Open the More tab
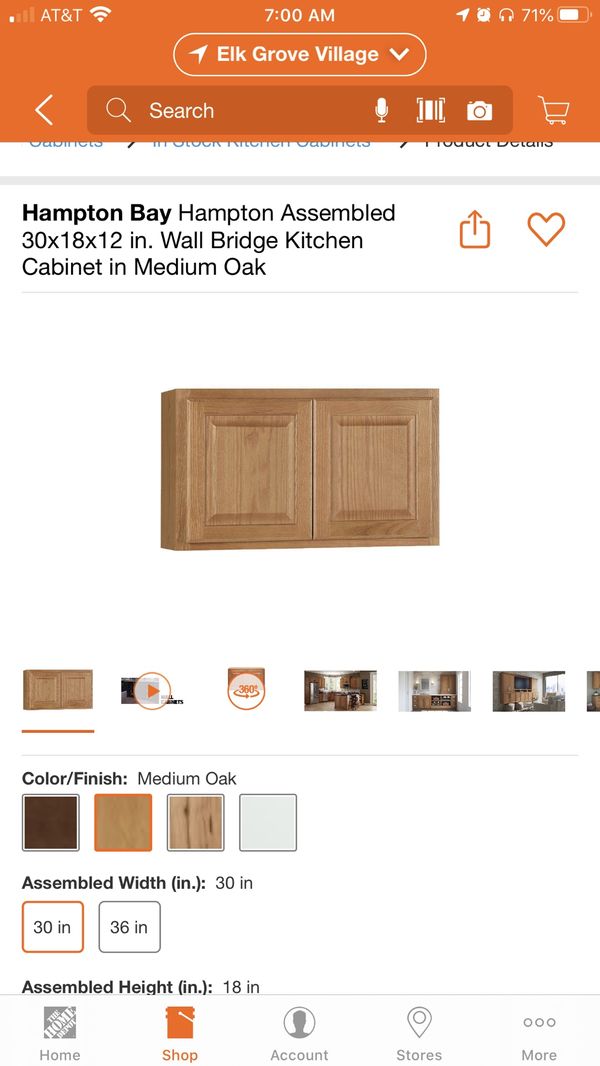 click(x=540, y=1033)
